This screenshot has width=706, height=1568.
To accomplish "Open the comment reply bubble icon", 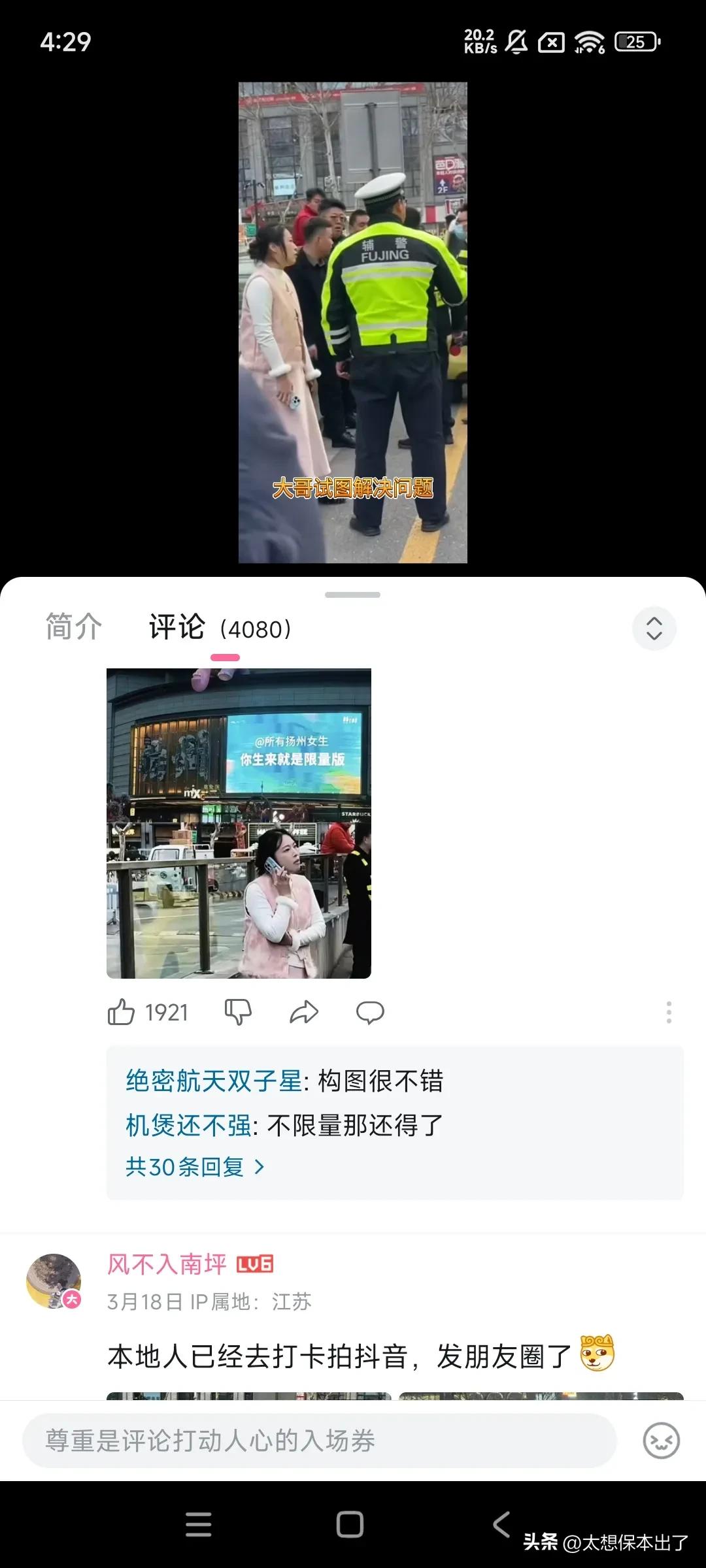I will (x=370, y=1012).
